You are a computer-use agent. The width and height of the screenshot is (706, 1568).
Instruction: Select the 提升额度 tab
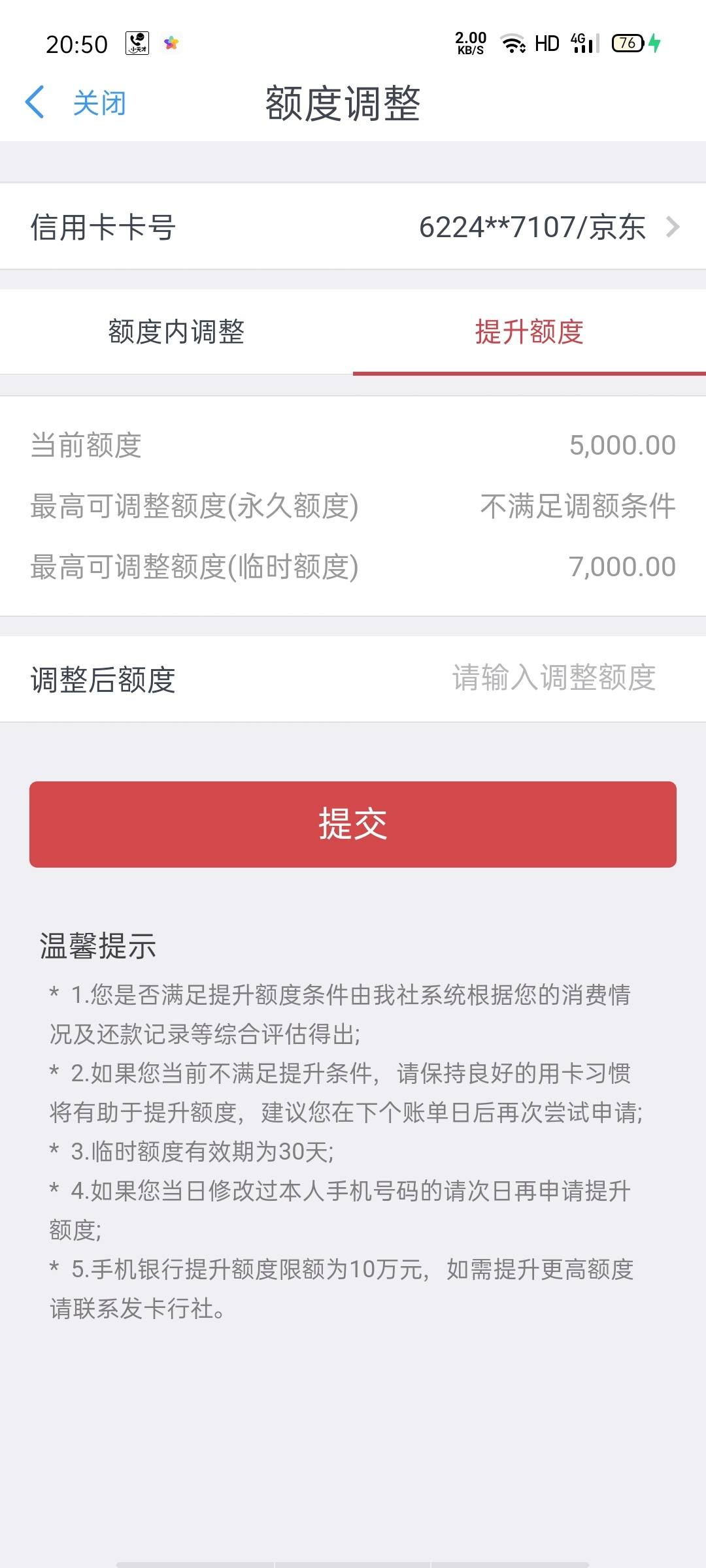[x=529, y=332]
